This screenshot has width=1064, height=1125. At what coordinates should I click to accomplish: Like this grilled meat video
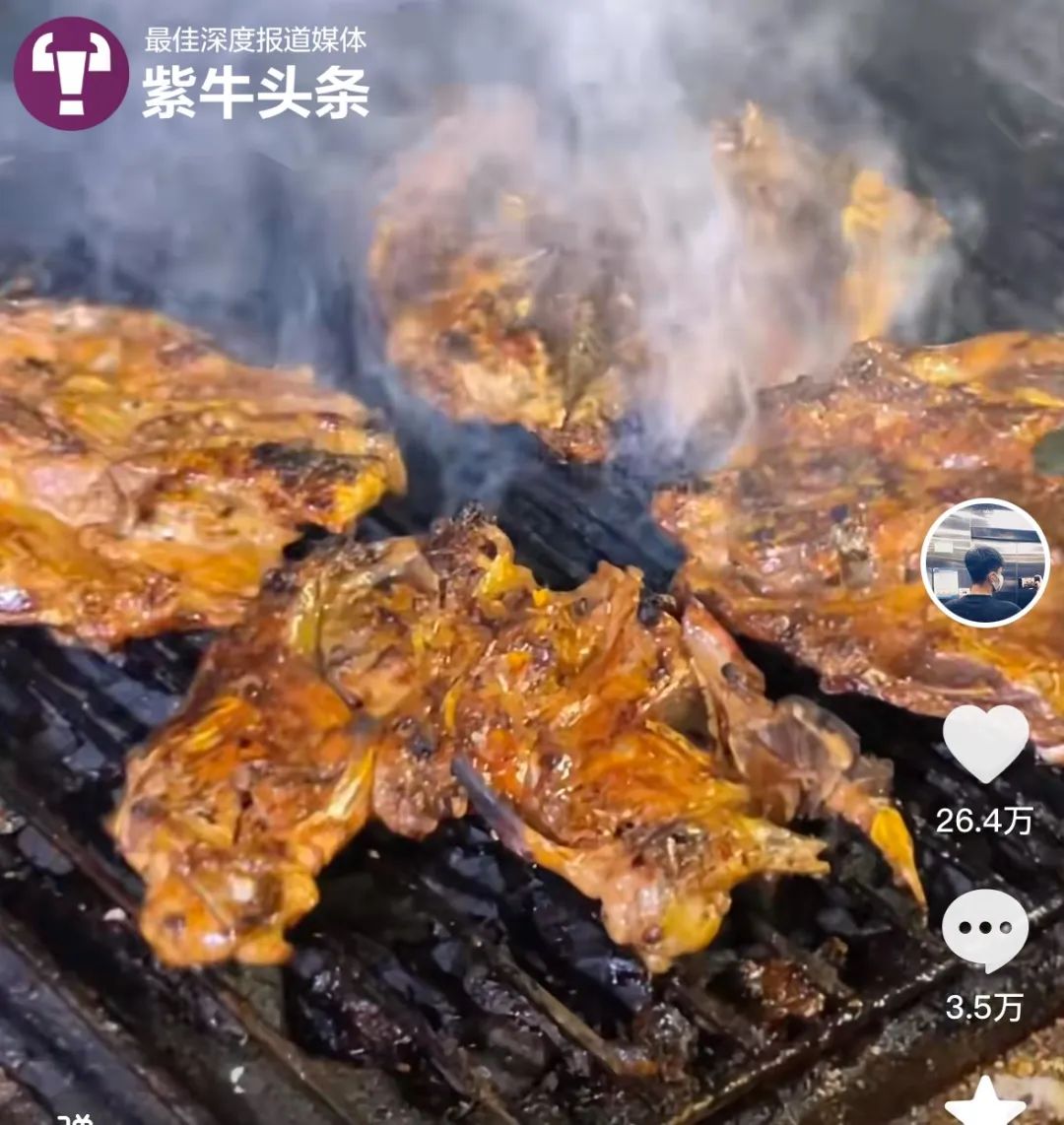985,743
